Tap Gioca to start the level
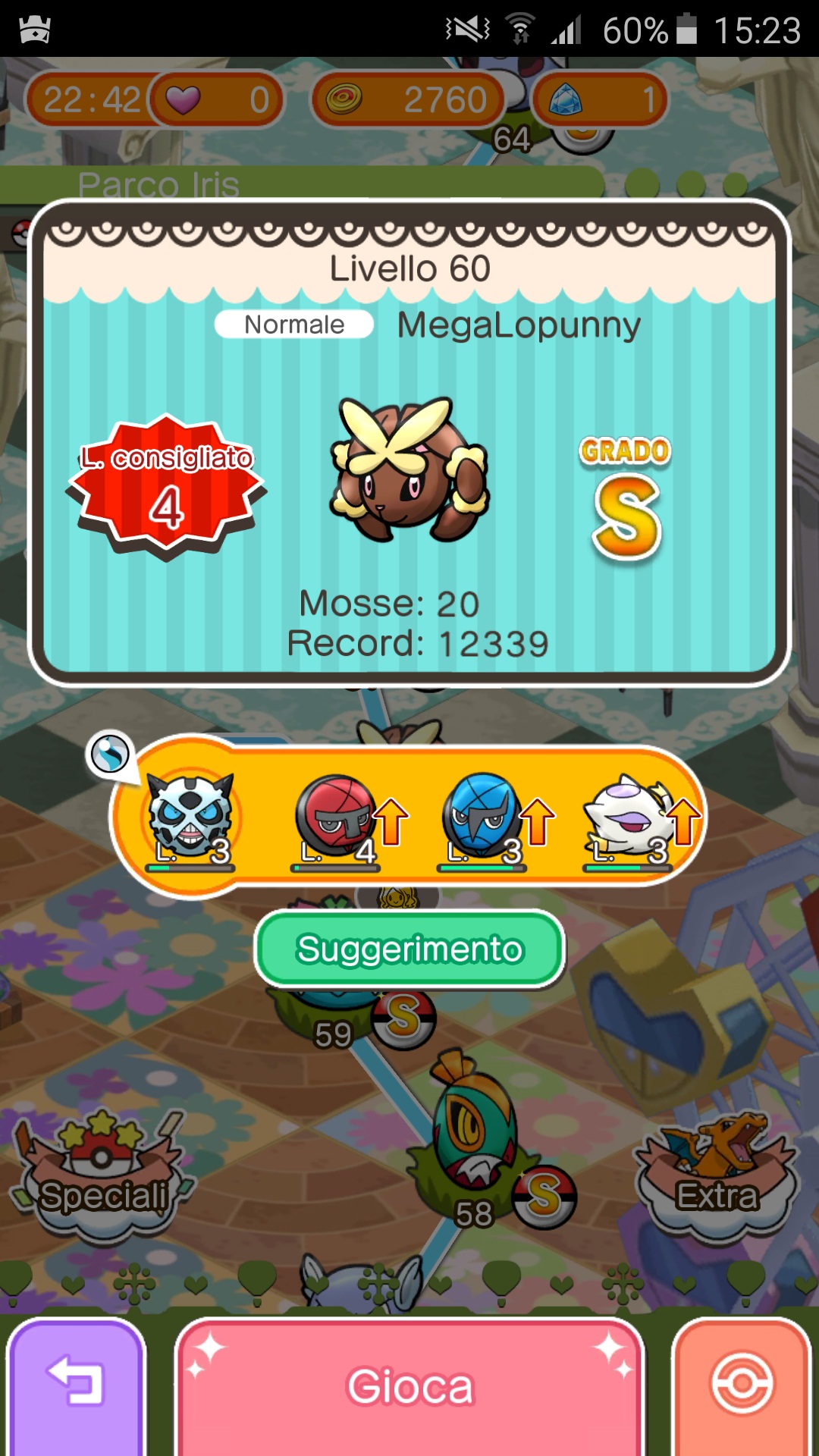This screenshot has height=1456, width=819. tap(409, 1386)
